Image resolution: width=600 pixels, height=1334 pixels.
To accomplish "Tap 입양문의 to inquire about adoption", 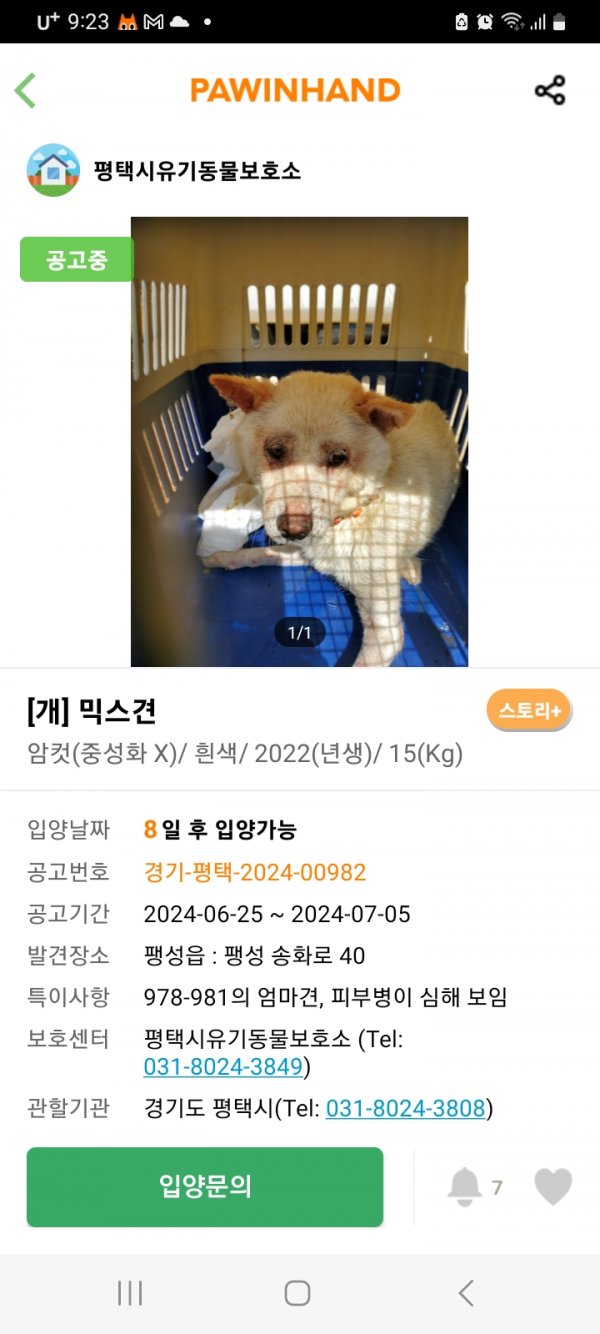I will tap(205, 1187).
